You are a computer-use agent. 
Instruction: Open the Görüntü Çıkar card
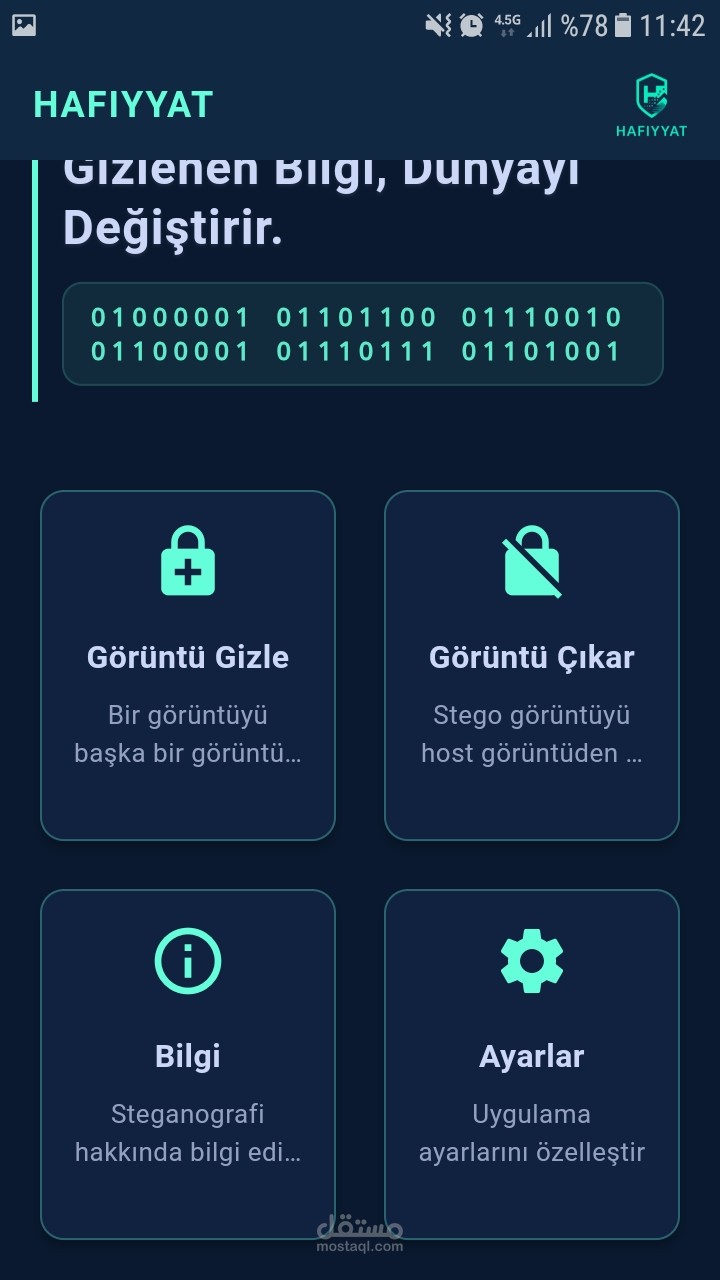click(x=532, y=665)
